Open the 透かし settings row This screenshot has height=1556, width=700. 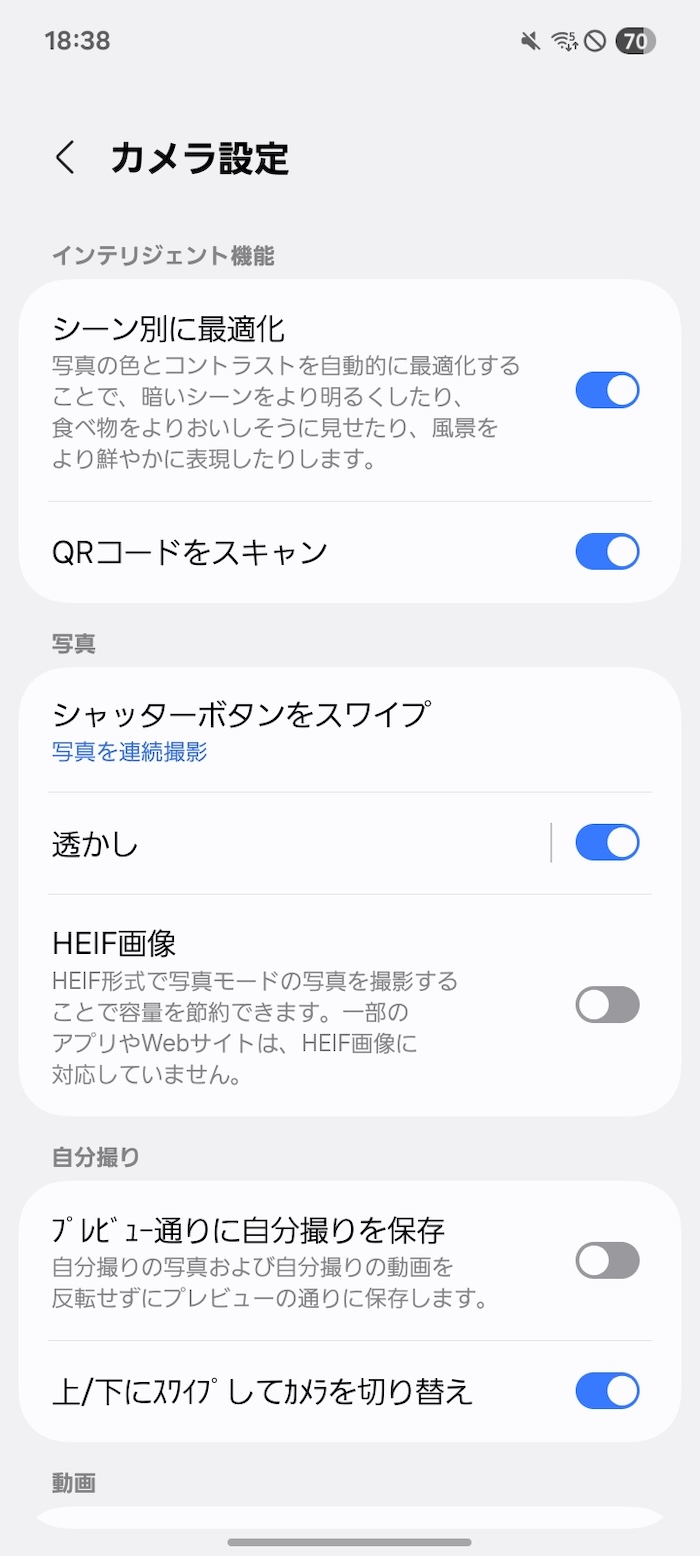point(285,844)
